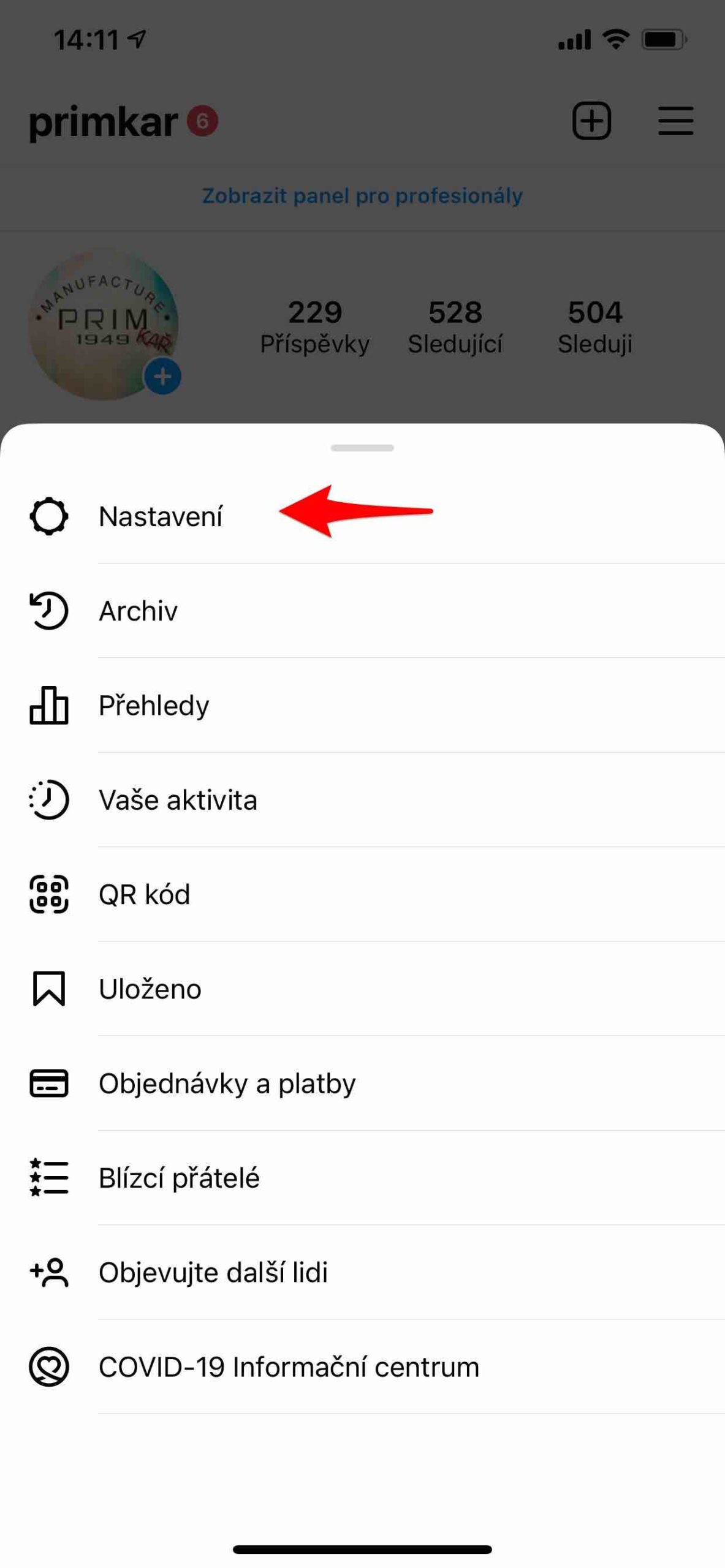Open the Nastavení gear icon
The image size is (725, 1568).
[x=49, y=517]
